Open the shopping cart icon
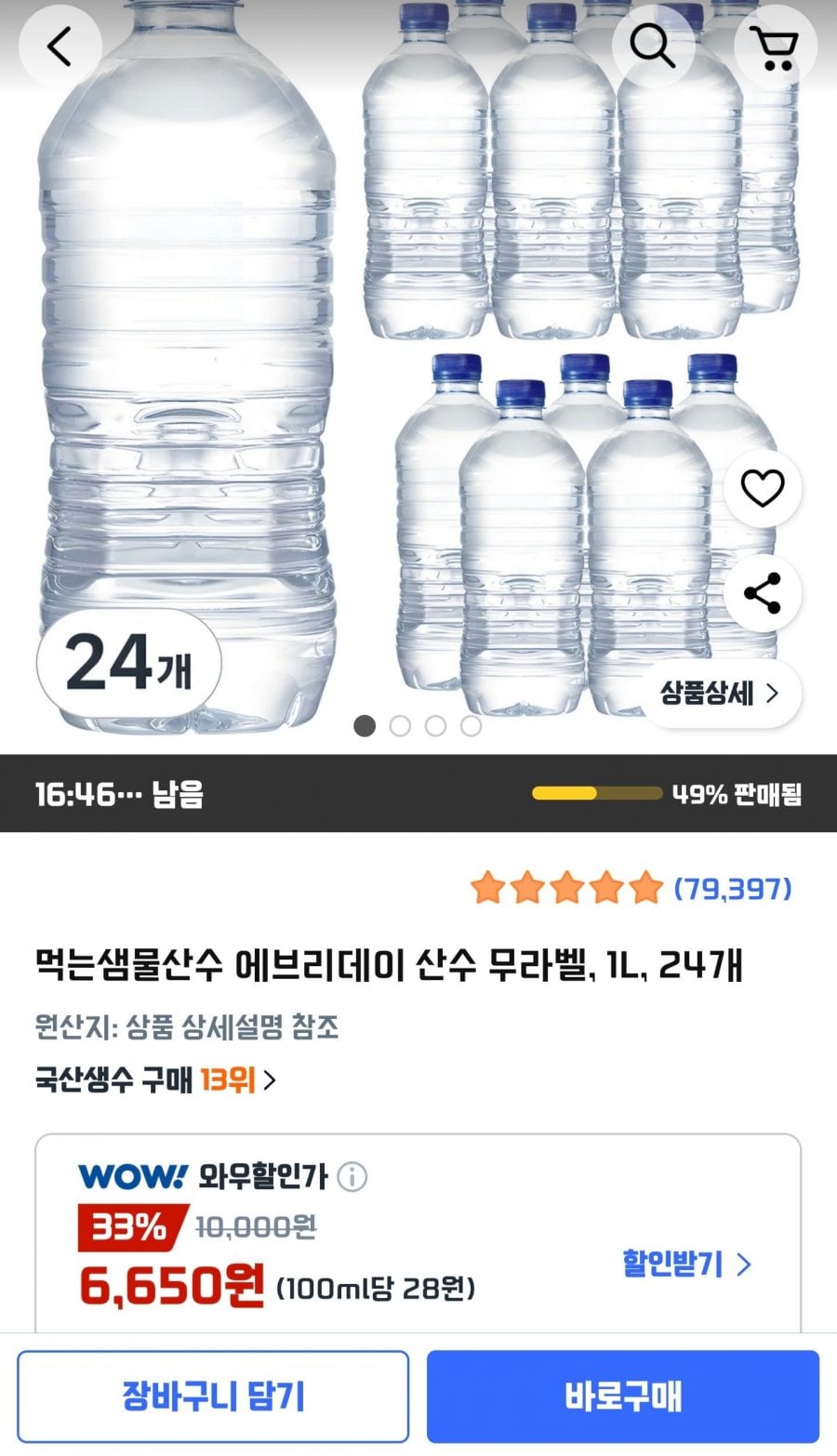837x1456 pixels. 776,46
